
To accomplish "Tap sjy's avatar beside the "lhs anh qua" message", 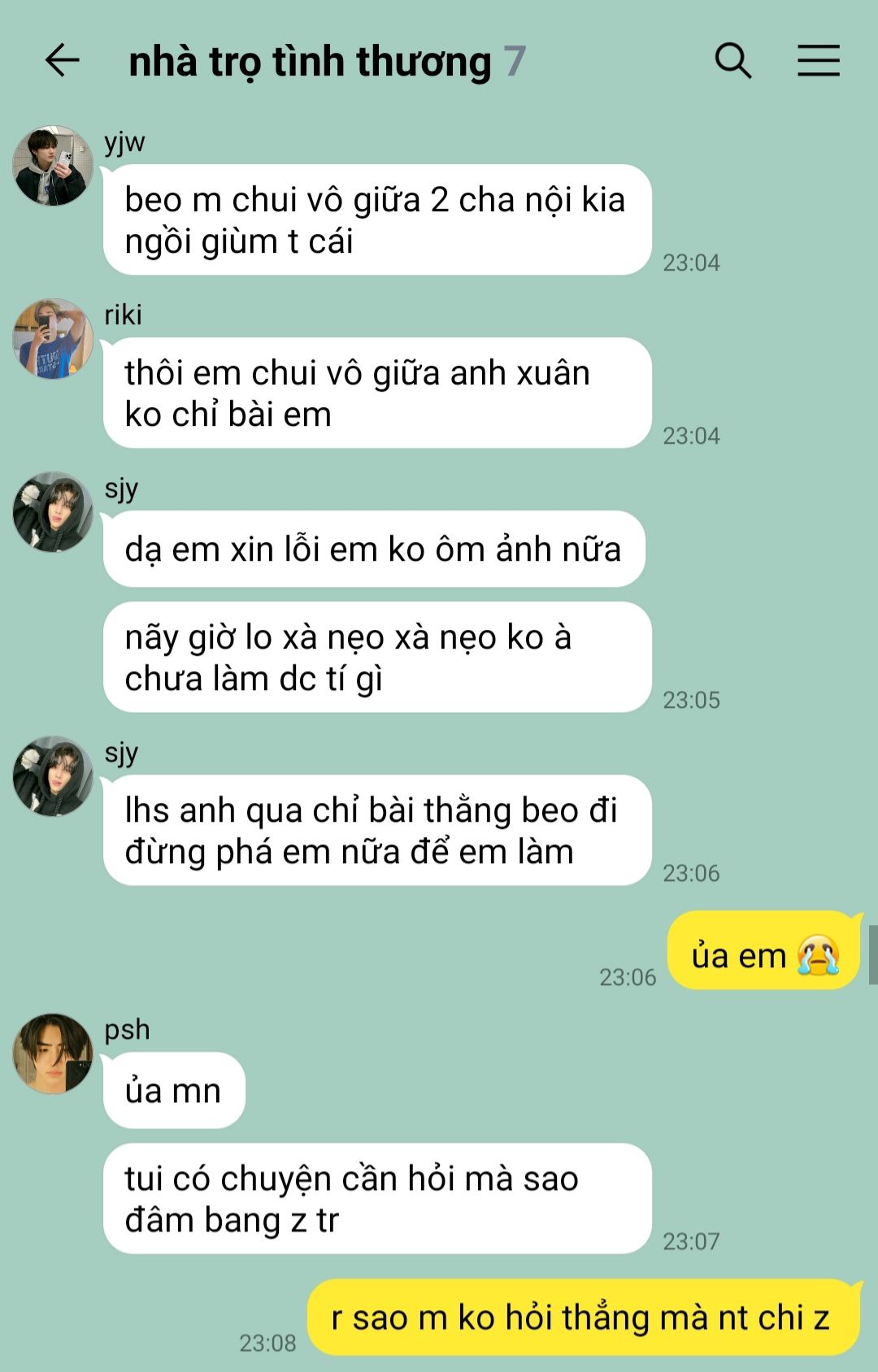I will (x=53, y=776).
